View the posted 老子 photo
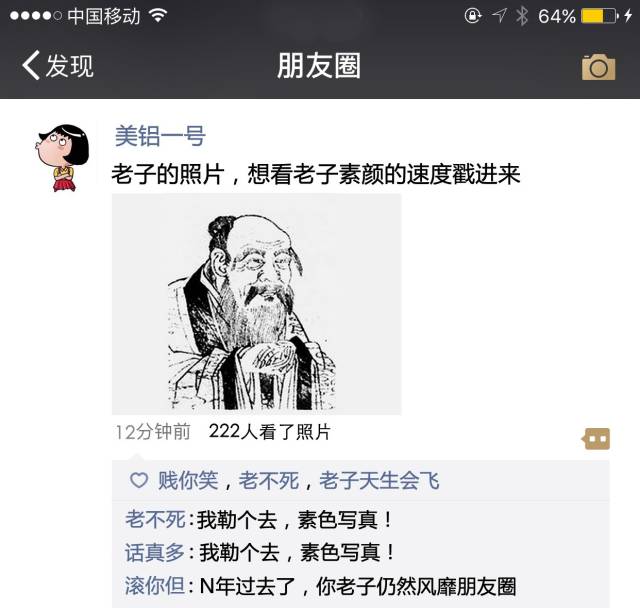The height and width of the screenshot is (608, 640). (256, 303)
